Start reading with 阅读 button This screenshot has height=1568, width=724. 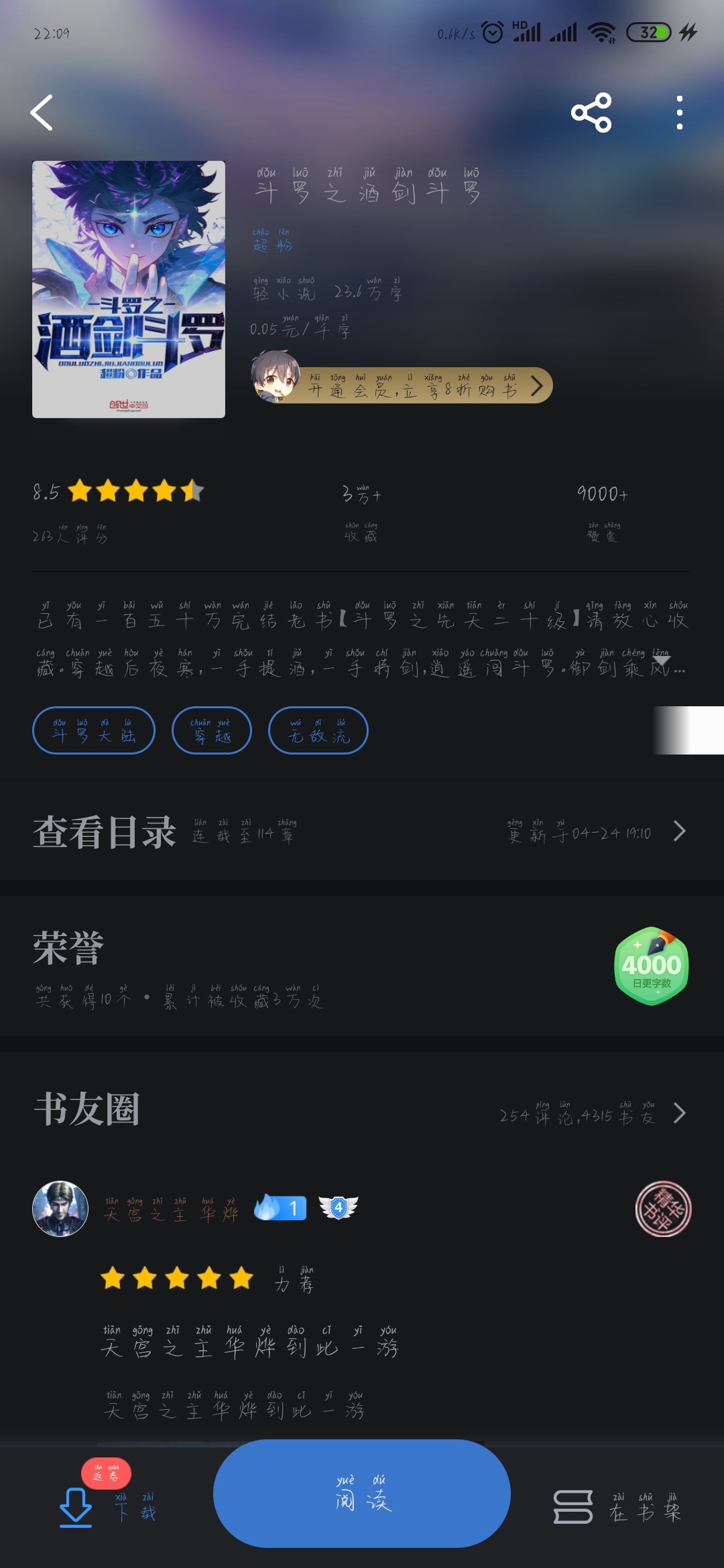pos(362,1494)
